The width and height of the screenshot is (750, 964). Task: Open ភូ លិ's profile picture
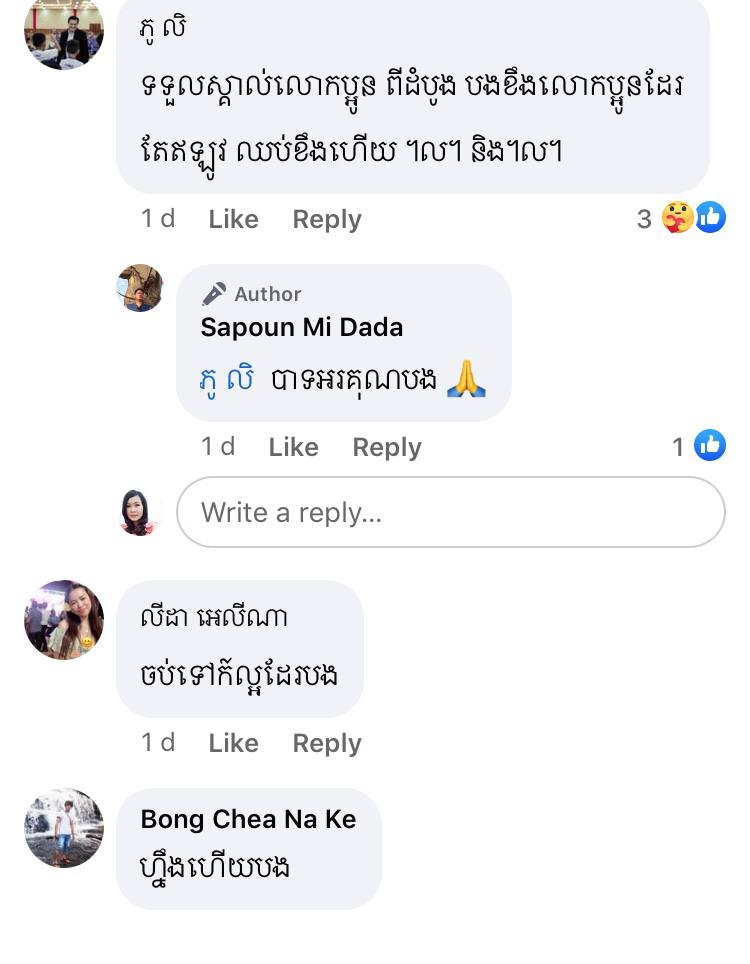coord(63,32)
